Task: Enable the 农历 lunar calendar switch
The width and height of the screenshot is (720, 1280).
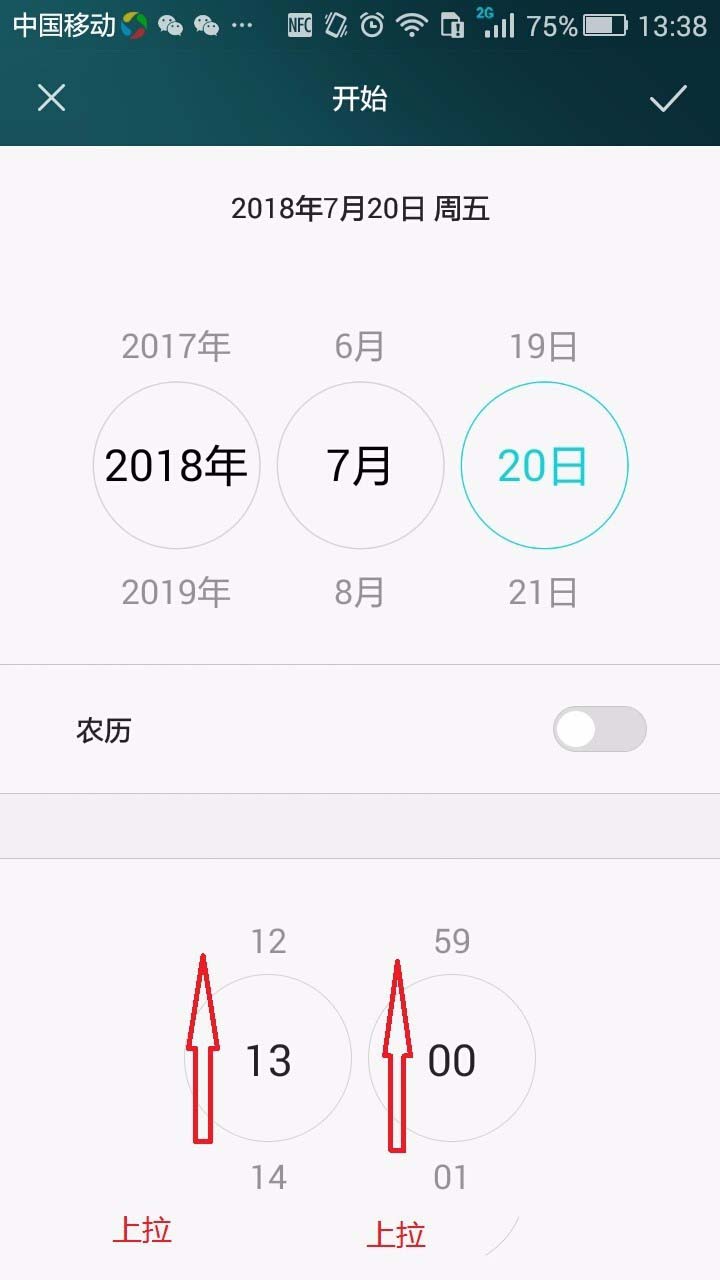Action: [x=599, y=729]
